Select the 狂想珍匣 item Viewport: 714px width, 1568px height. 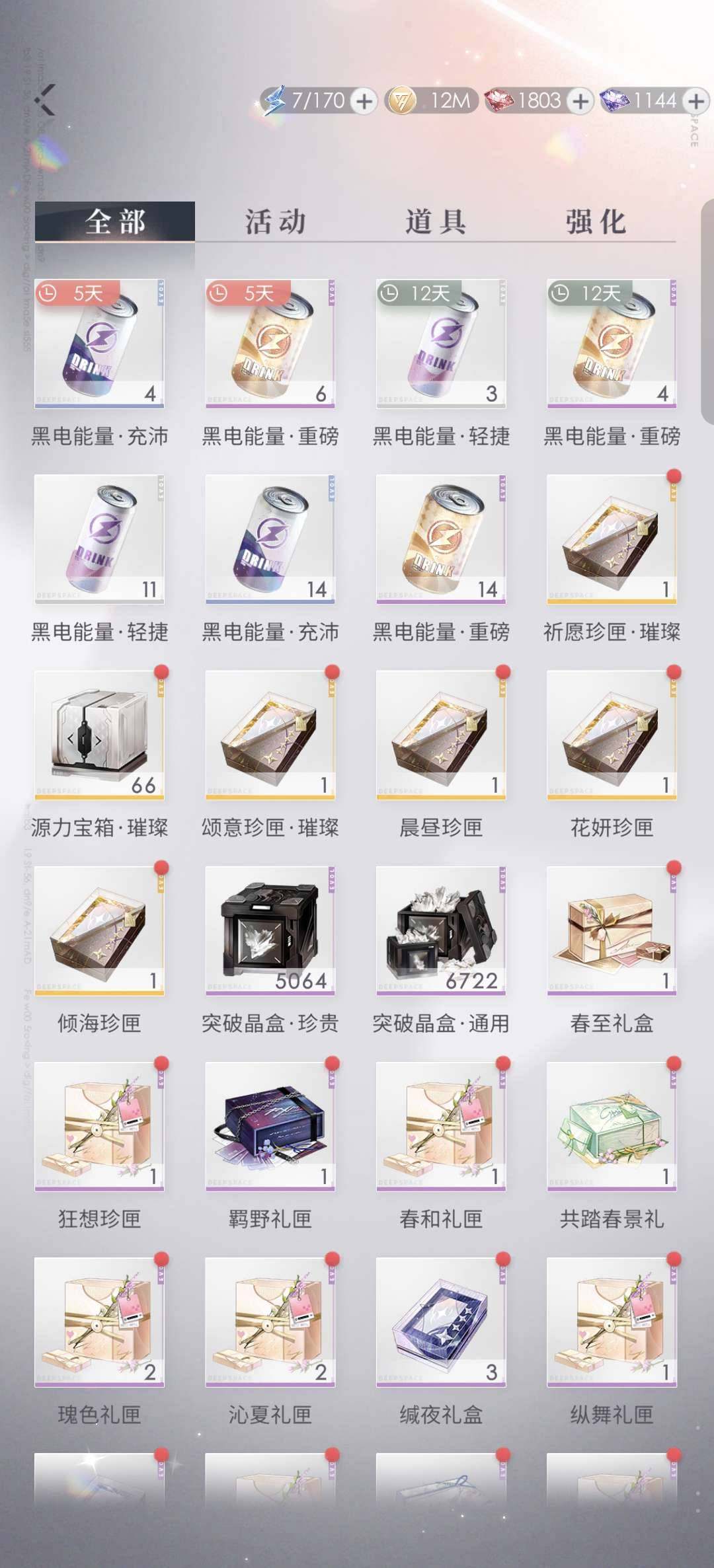(x=99, y=1126)
